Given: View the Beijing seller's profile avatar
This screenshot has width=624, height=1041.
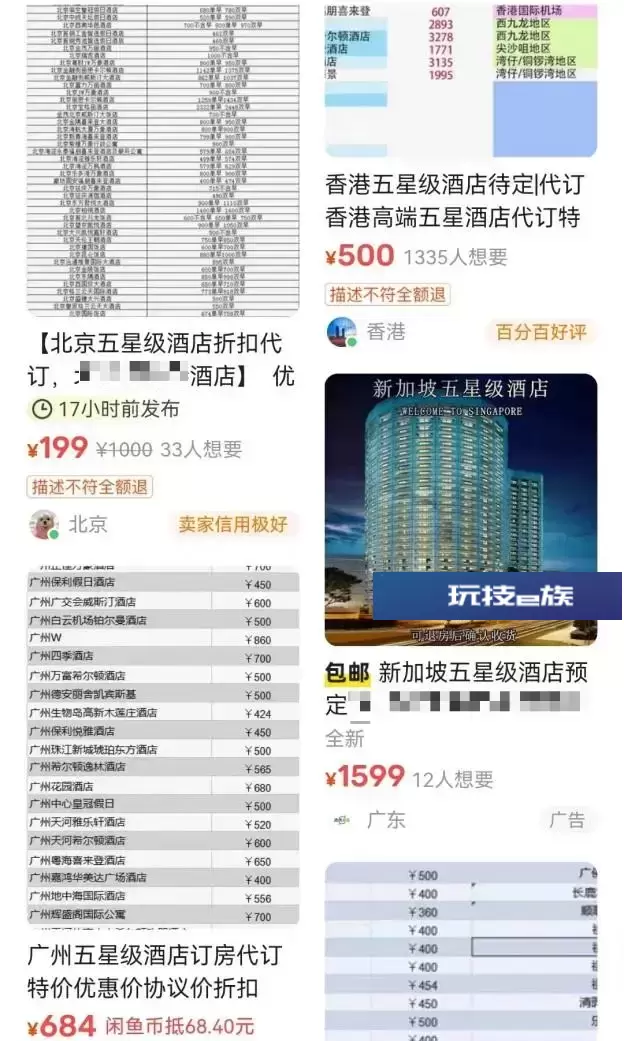Looking at the screenshot, I should pyautogui.click(x=44, y=524).
